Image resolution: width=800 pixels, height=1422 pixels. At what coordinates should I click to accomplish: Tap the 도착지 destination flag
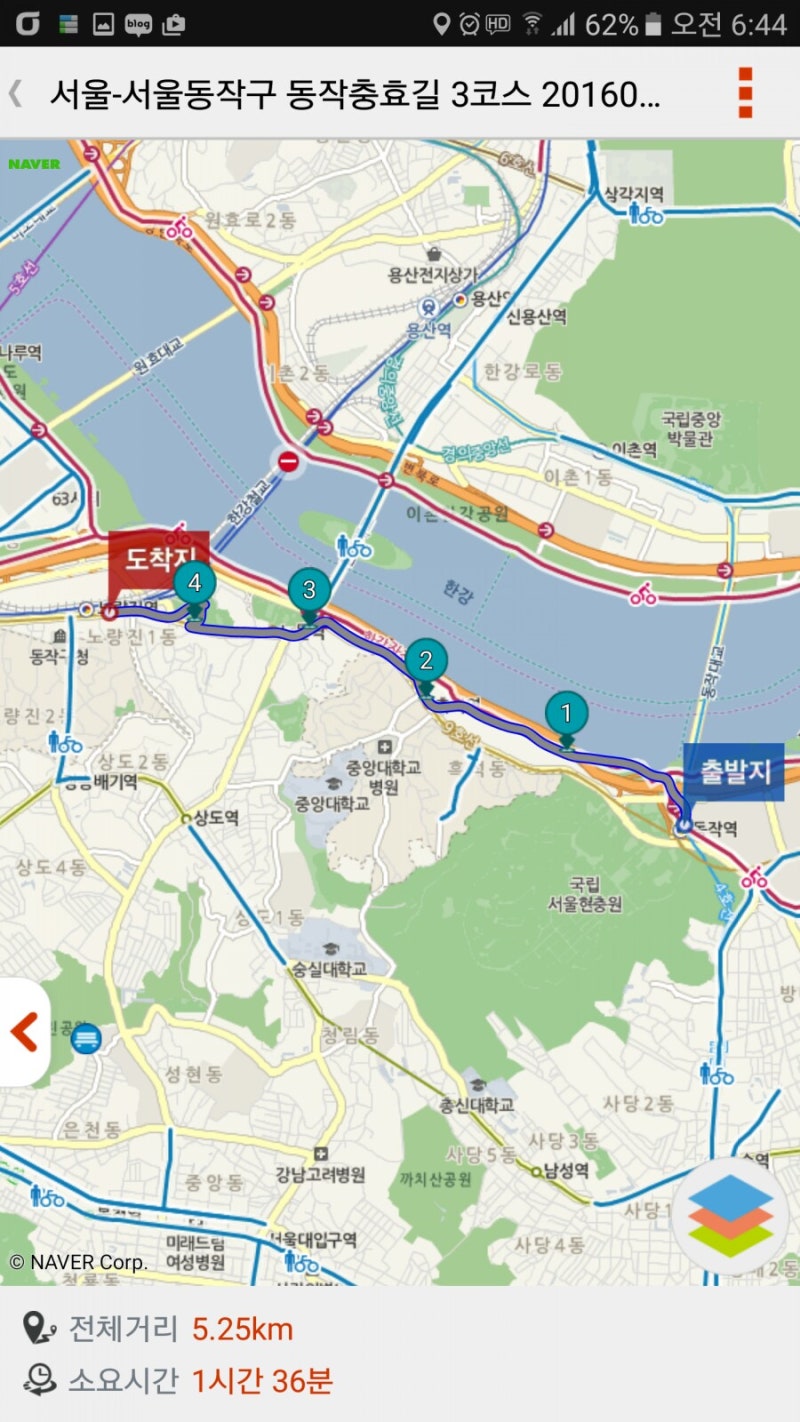point(158,558)
